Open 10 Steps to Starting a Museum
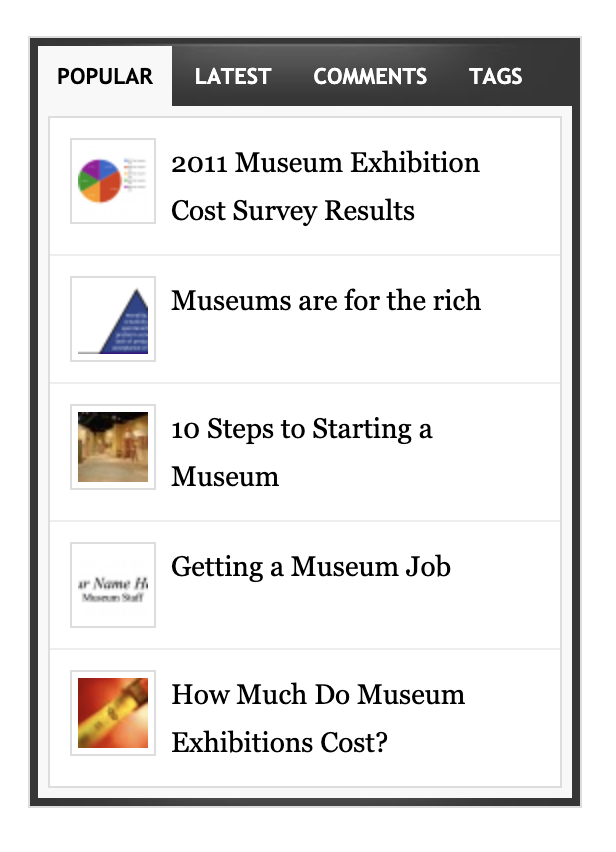 pyautogui.click(x=302, y=452)
